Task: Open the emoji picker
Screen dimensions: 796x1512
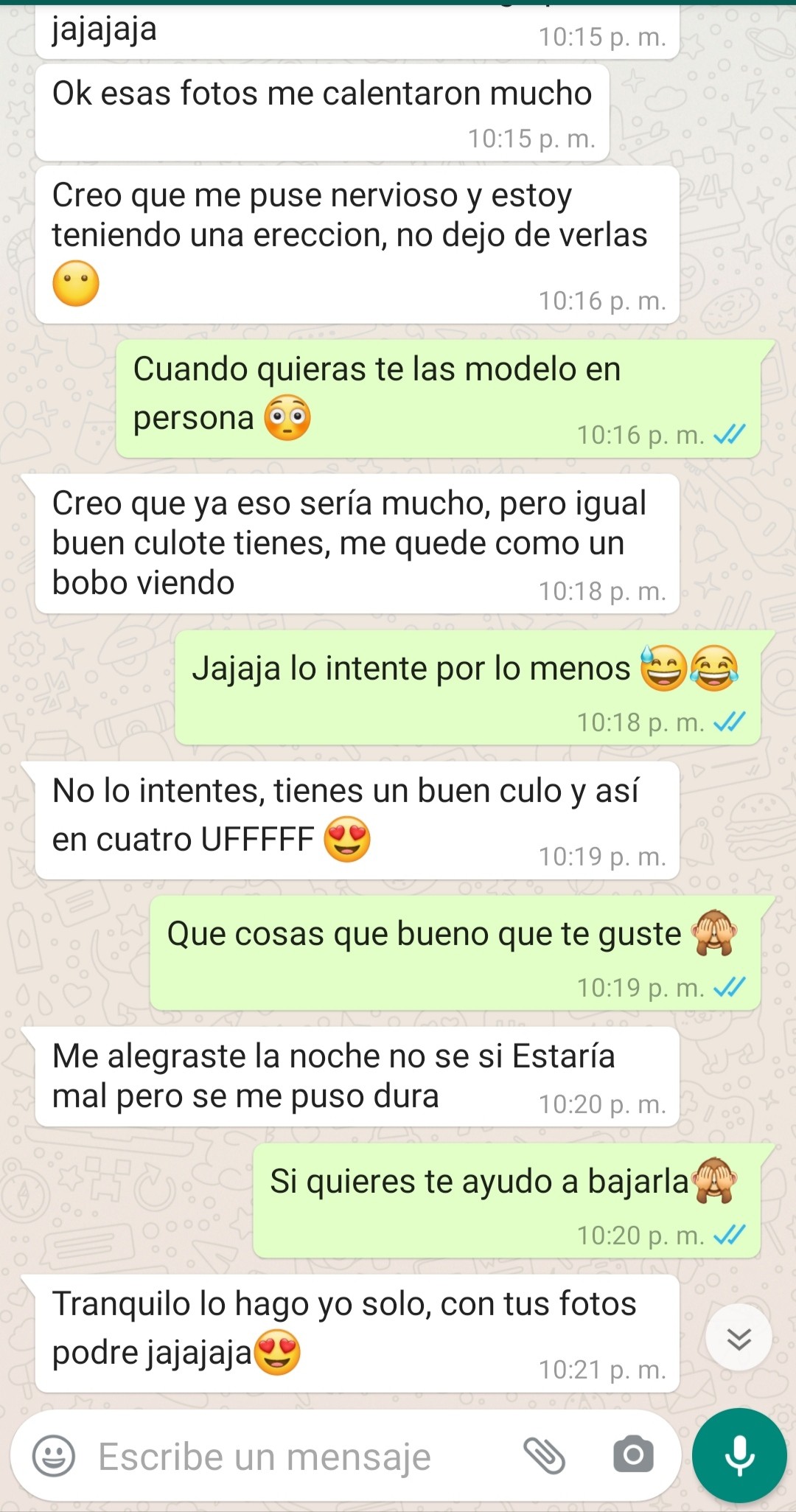Action: point(54,1457)
